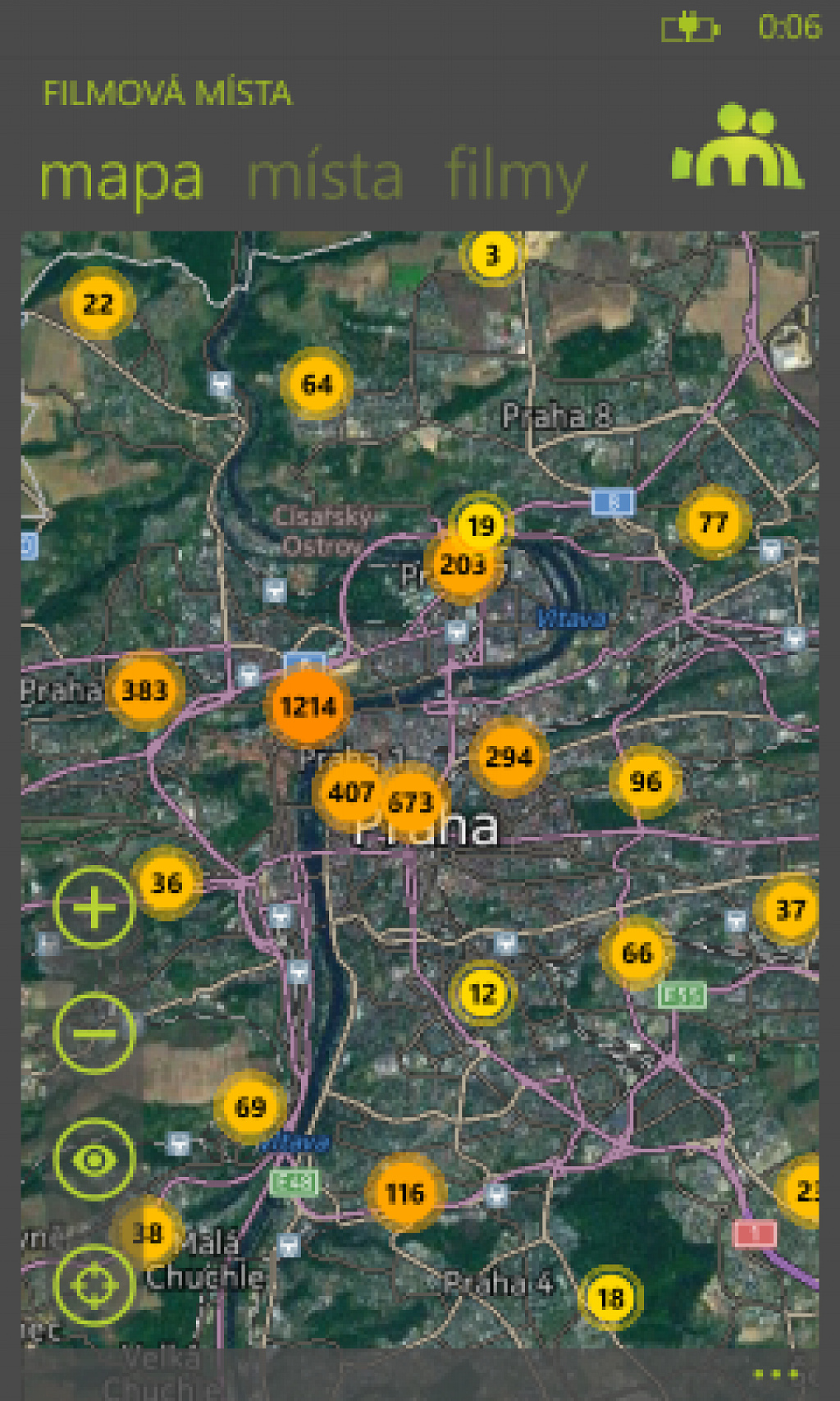840x1401 pixels.
Task: Open the cluster showing 66
Action: pyautogui.click(x=637, y=953)
